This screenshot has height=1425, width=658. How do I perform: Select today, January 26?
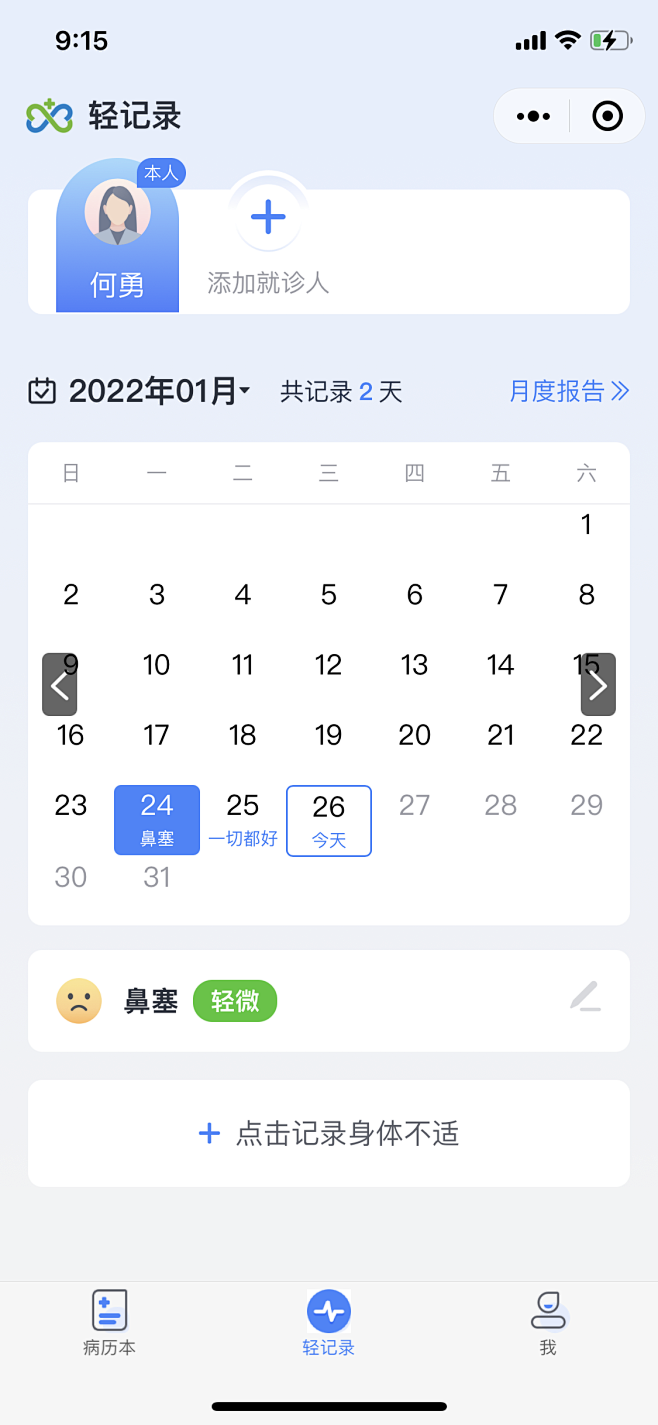[329, 820]
